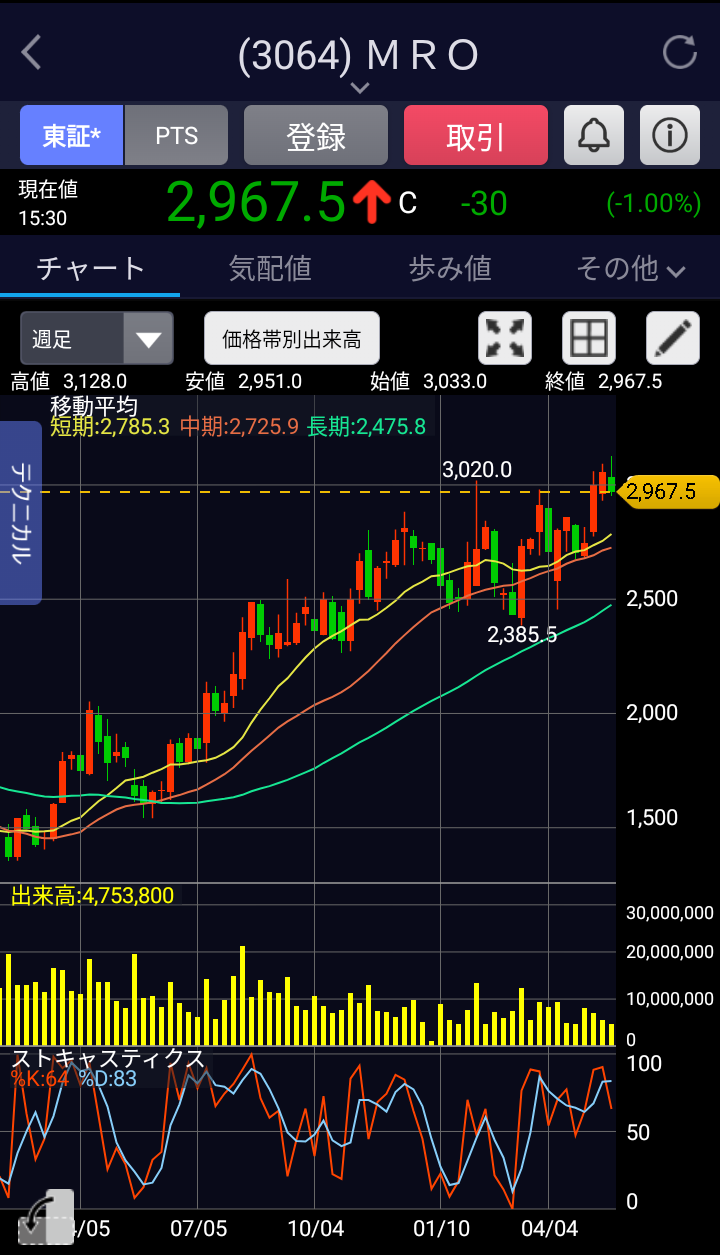Open the 取引 trade button
This screenshot has width=720, height=1255.
[x=476, y=136]
